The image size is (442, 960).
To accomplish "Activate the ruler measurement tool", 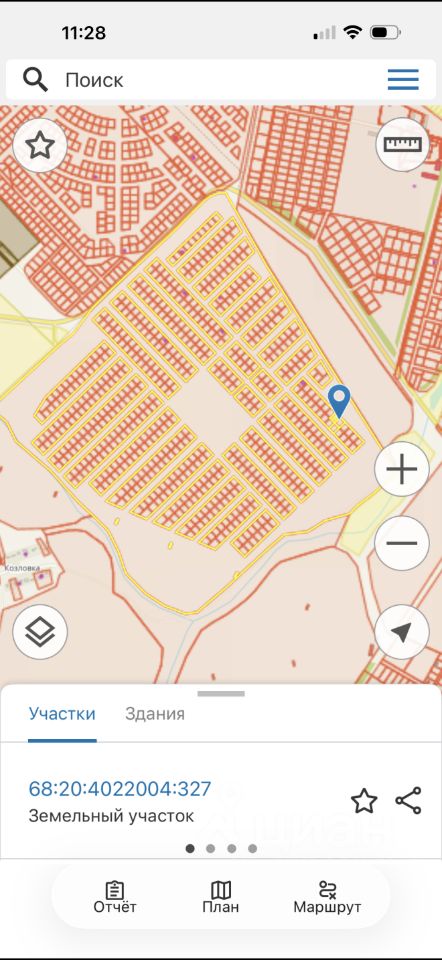I will (x=402, y=144).
